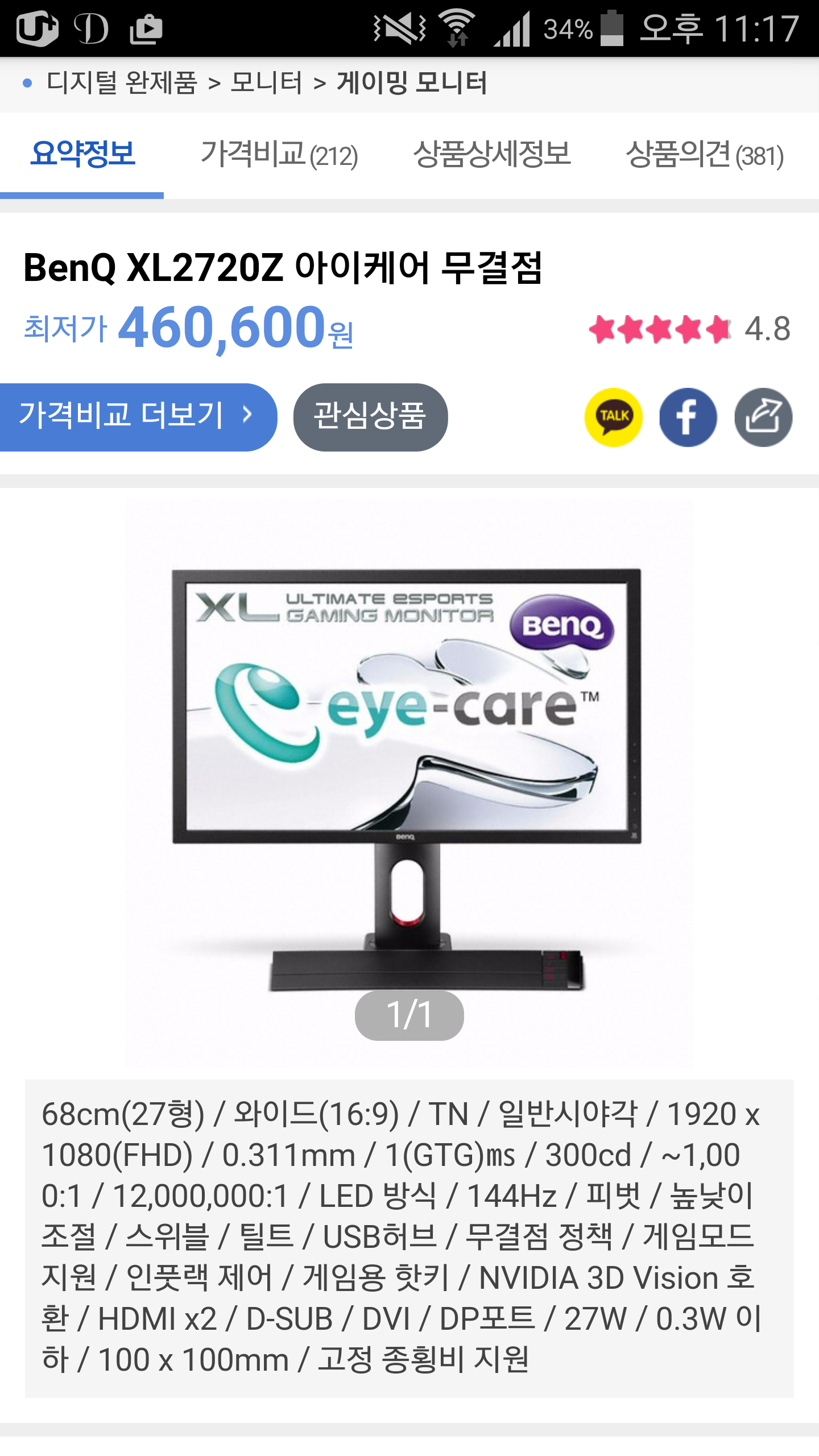This screenshot has height=1456, width=819.
Task: Select the 요약정보 tab
Action: point(82,155)
